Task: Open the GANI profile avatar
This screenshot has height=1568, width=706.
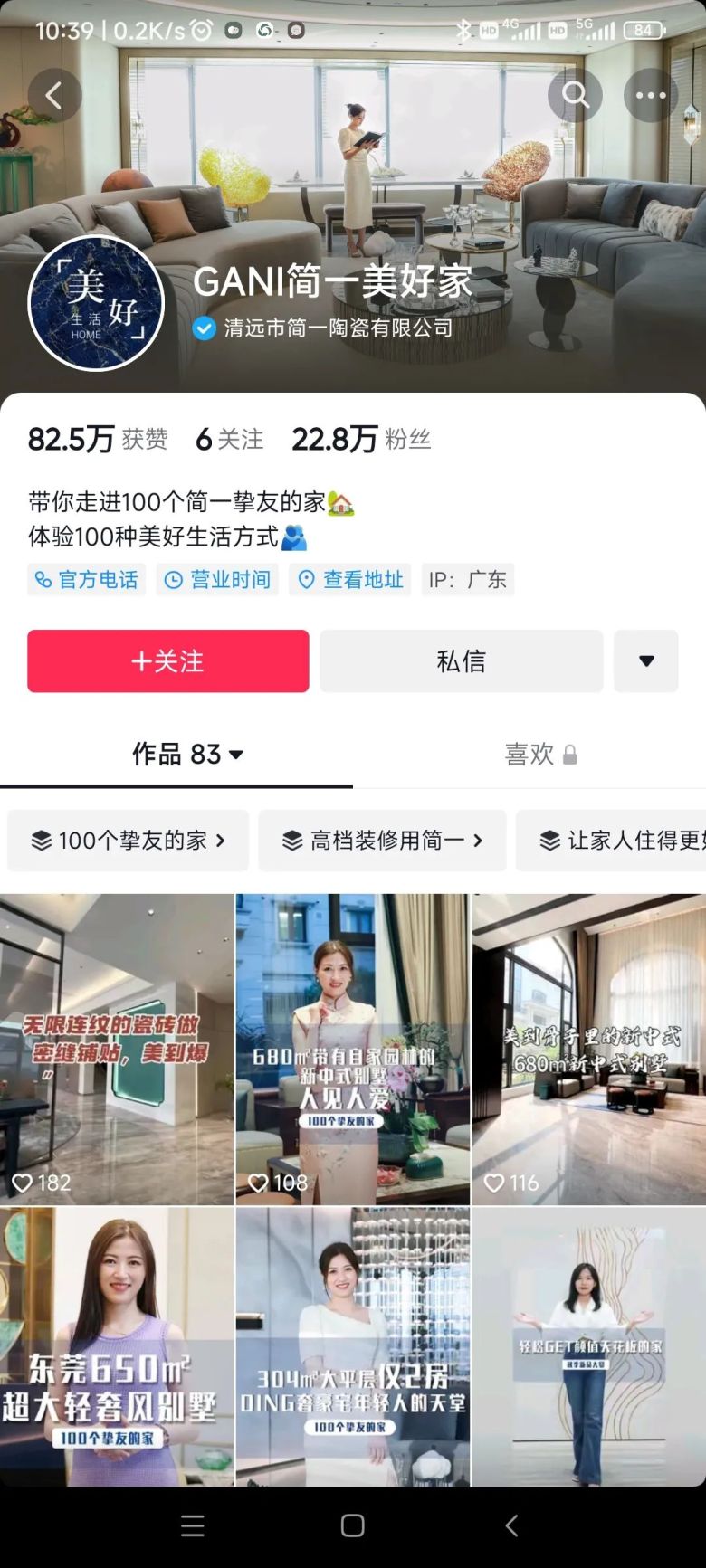Action: pyautogui.click(x=96, y=303)
